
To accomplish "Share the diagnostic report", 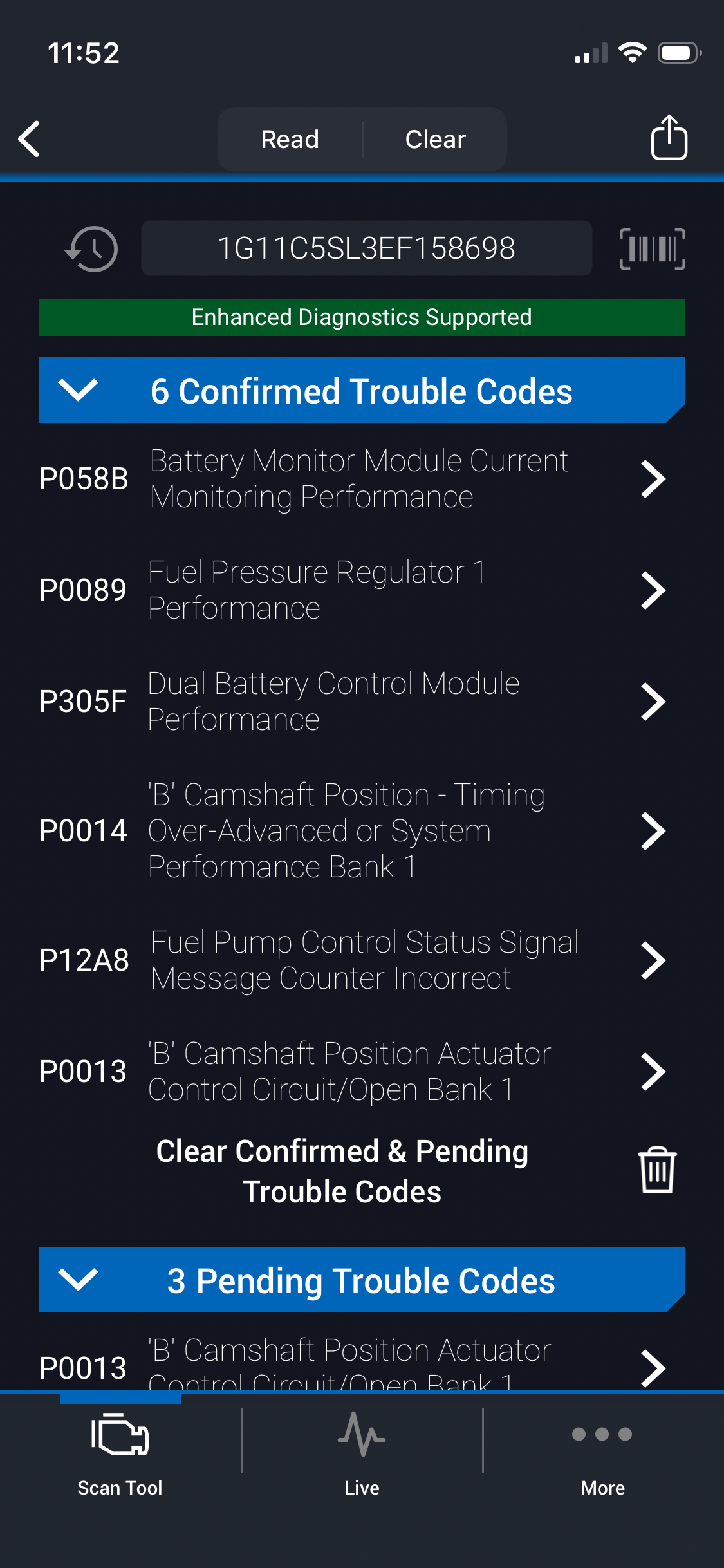I will coord(669,138).
